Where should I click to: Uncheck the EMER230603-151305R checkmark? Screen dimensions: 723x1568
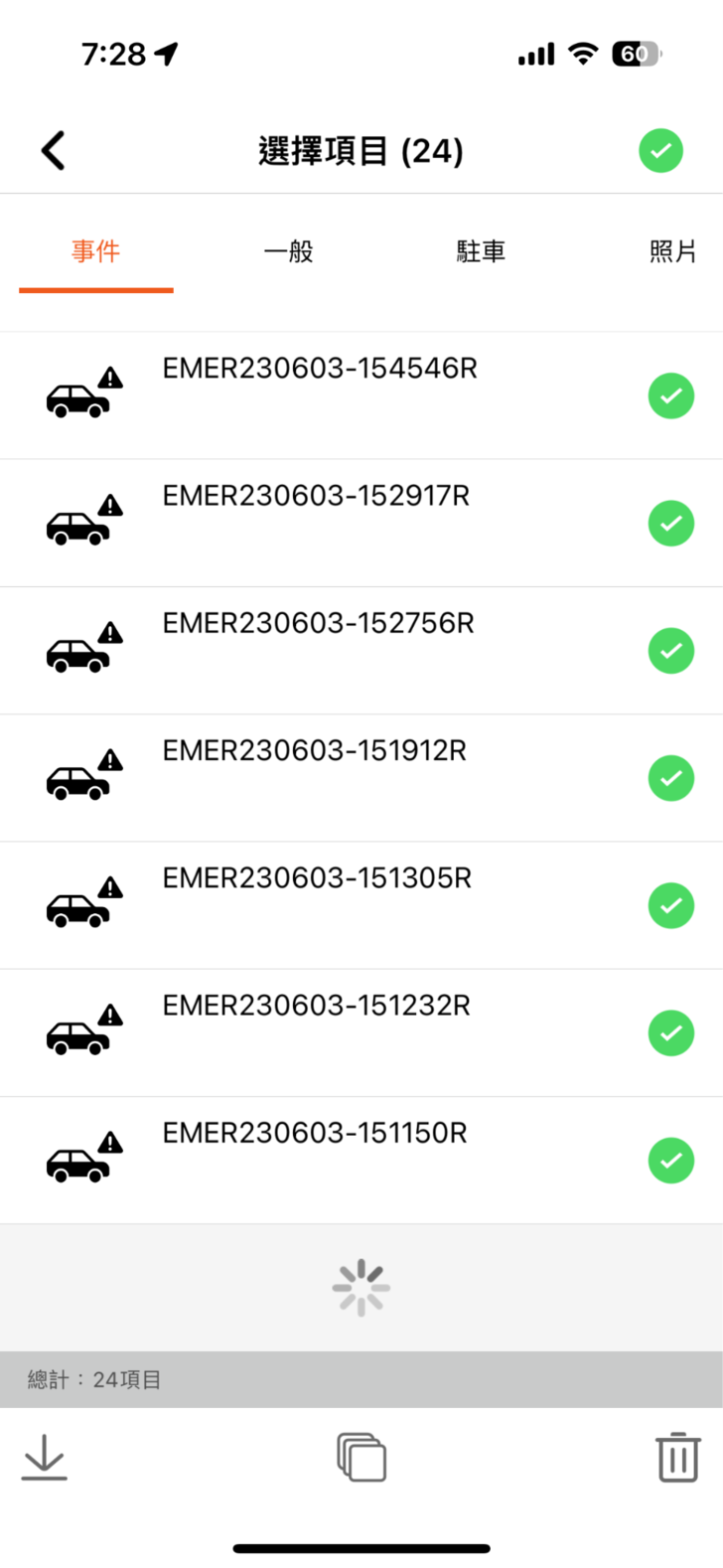(x=671, y=905)
